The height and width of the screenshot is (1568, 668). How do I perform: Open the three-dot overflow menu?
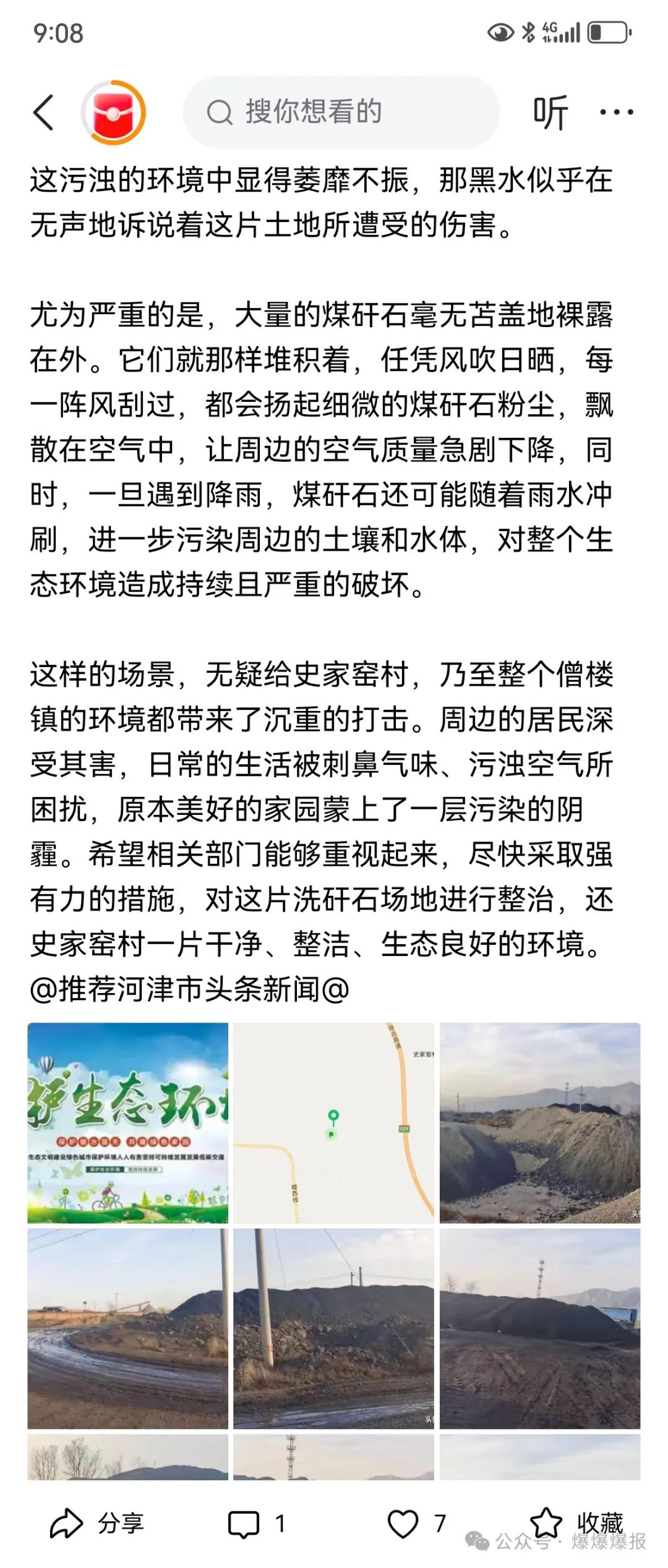coord(616,113)
